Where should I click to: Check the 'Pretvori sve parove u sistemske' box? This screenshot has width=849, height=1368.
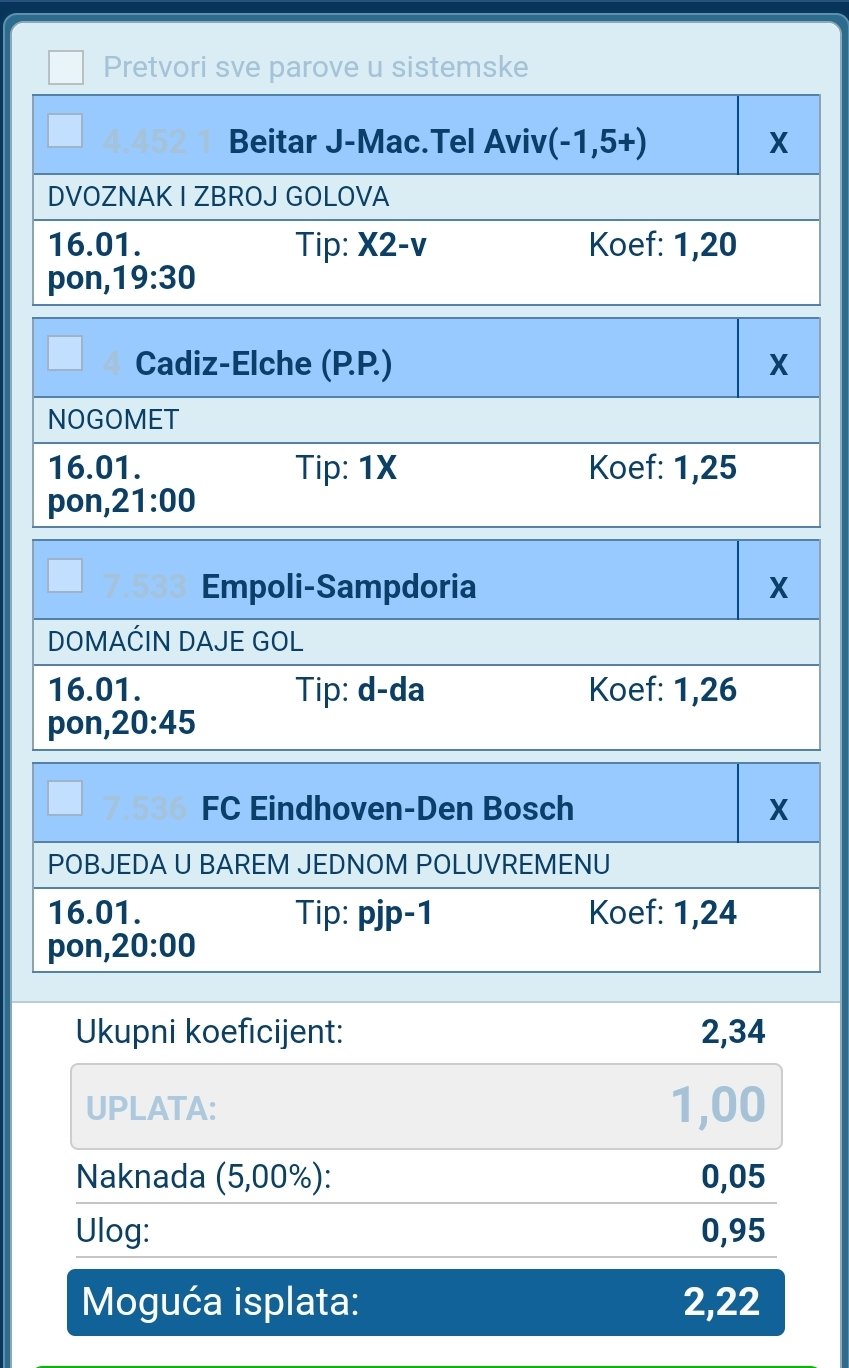click(67, 68)
